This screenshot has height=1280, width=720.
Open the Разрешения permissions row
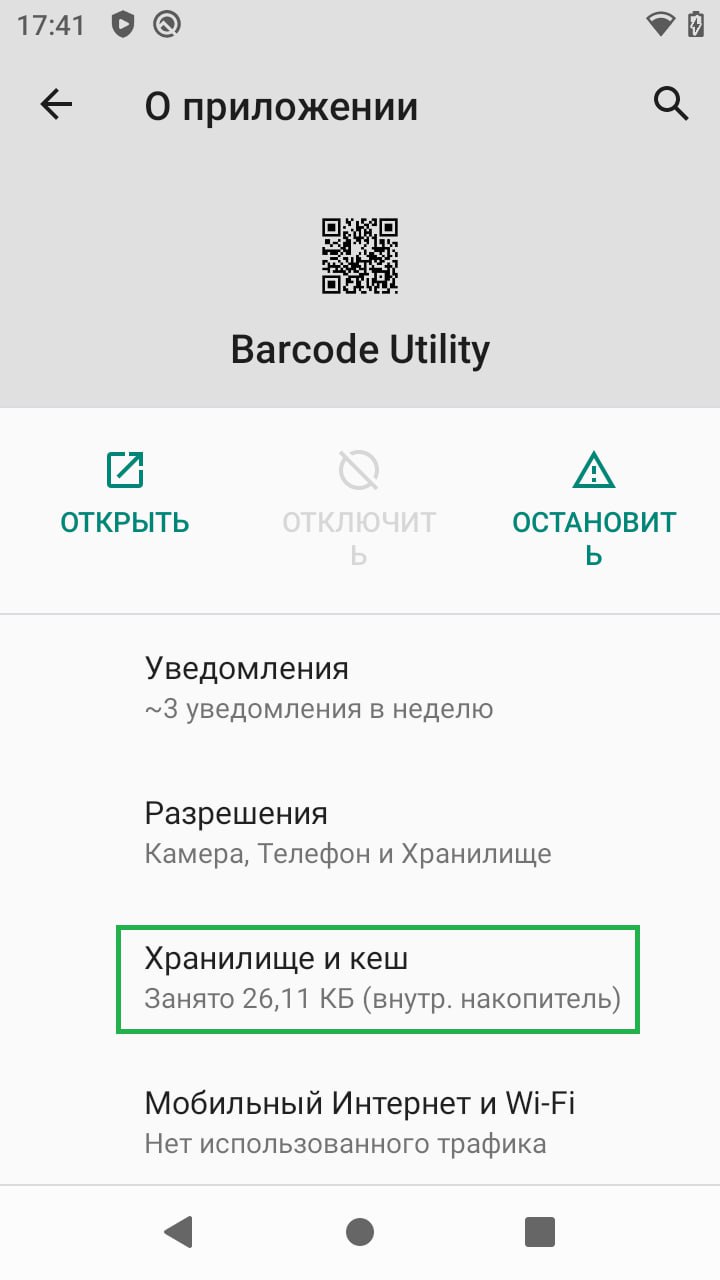click(x=360, y=831)
